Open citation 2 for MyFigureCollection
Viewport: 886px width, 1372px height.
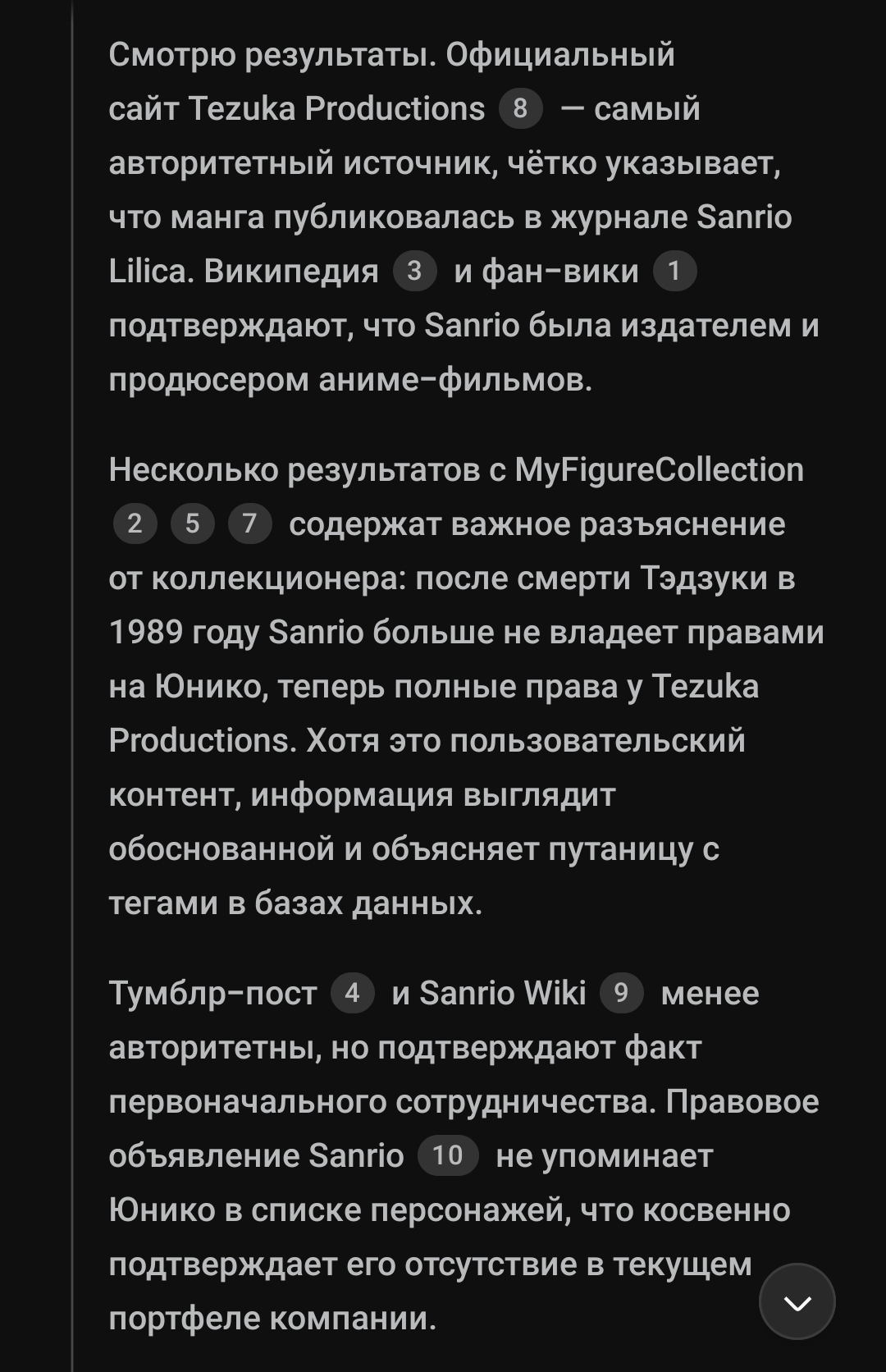[135, 524]
